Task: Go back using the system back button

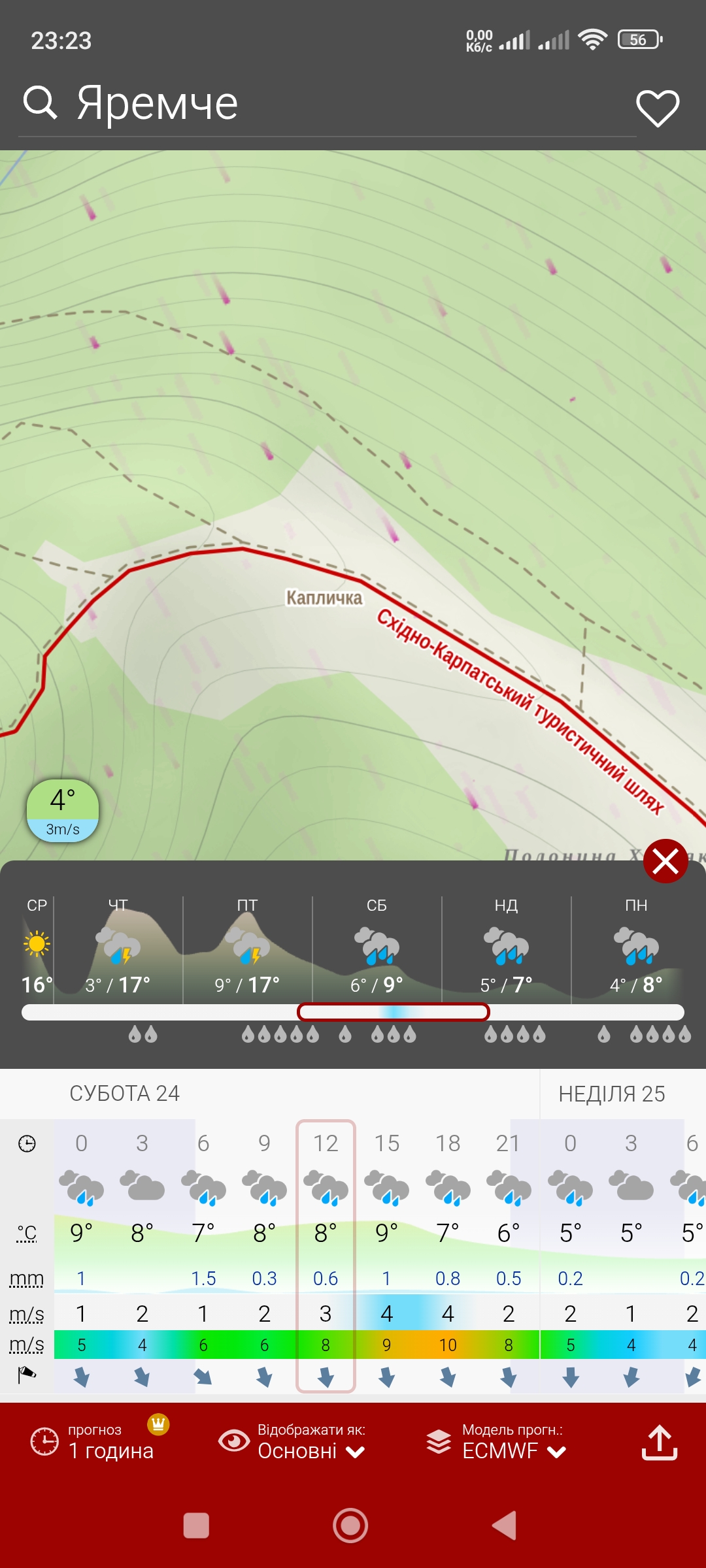Action: pyautogui.click(x=505, y=1526)
